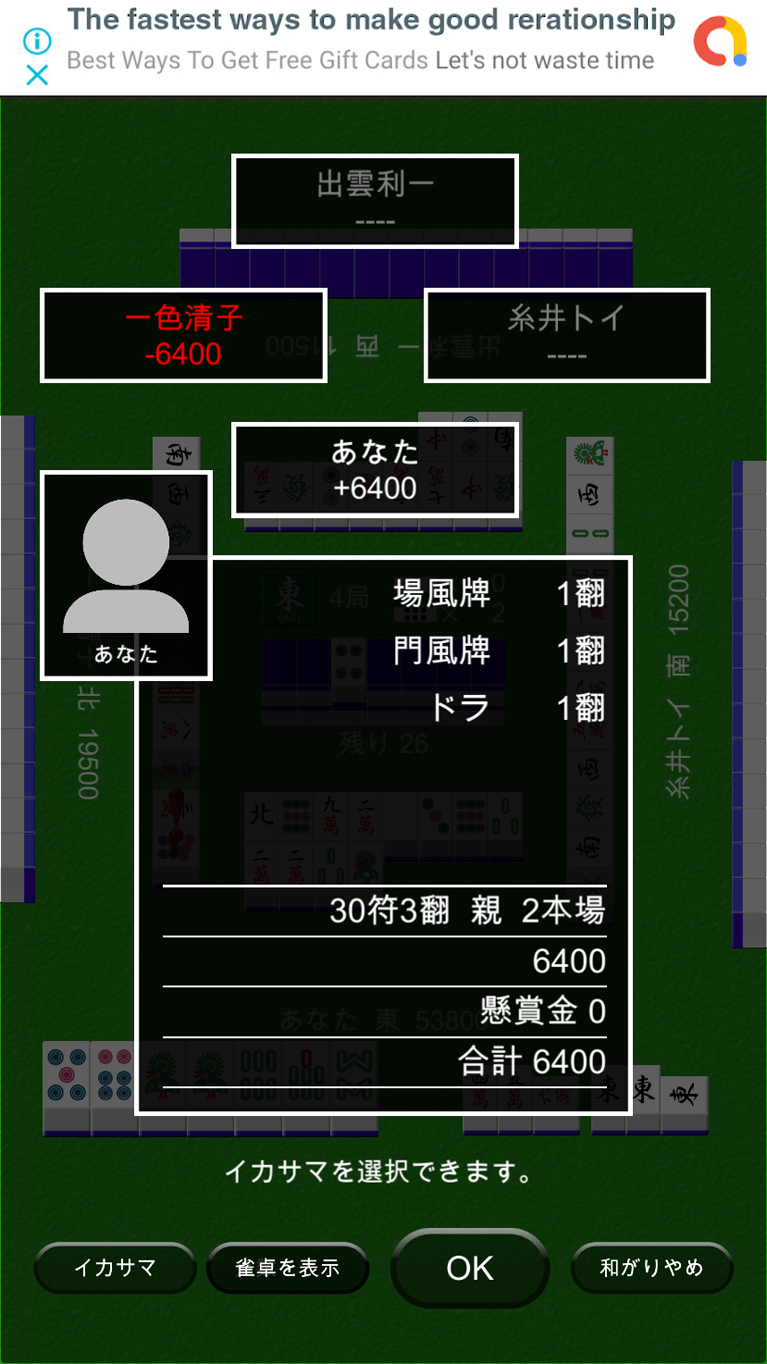Open the gift cards ad banner

coord(370,41)
